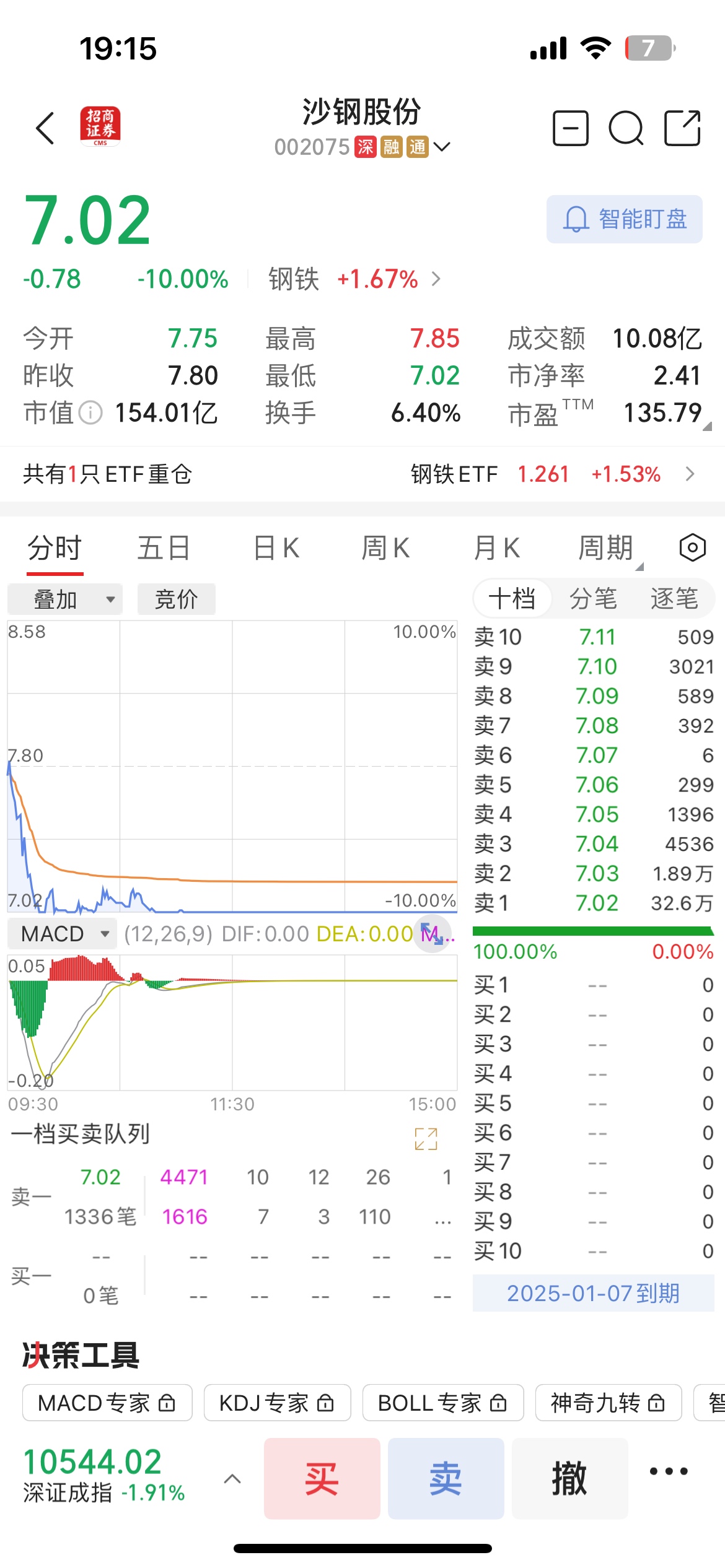Switch to 周K chart tab
Screen dimensions: 725x1568
pos(385,548)
